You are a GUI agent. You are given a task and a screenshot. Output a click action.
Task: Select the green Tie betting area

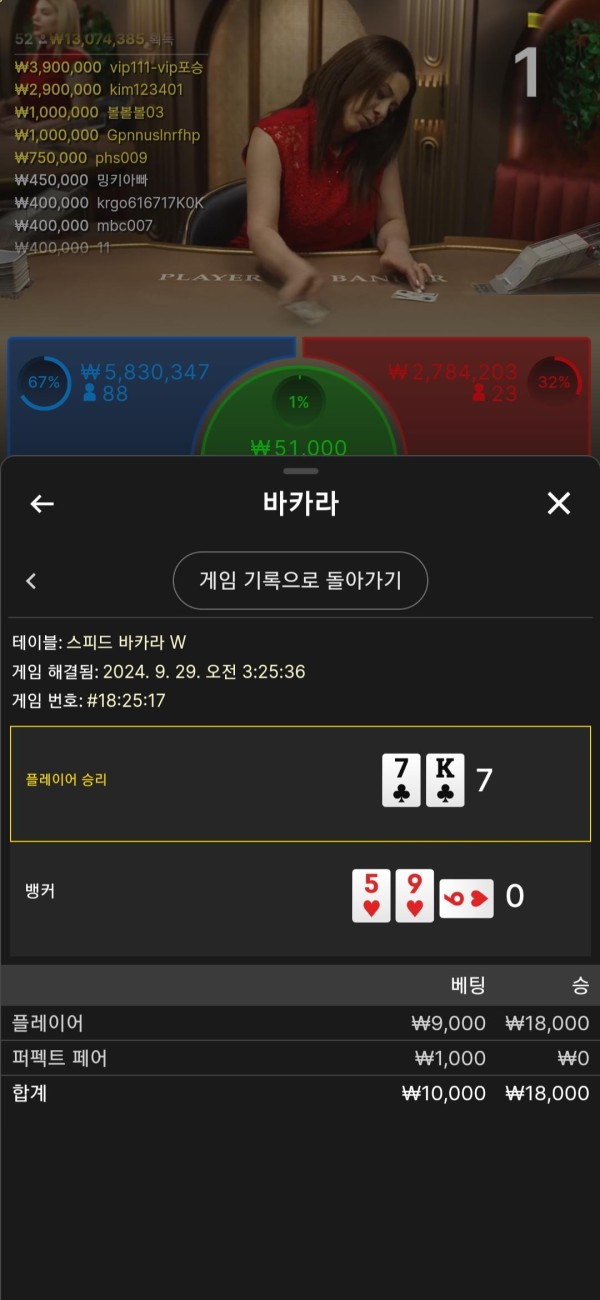pyautogui.click(x=299, y=420)
